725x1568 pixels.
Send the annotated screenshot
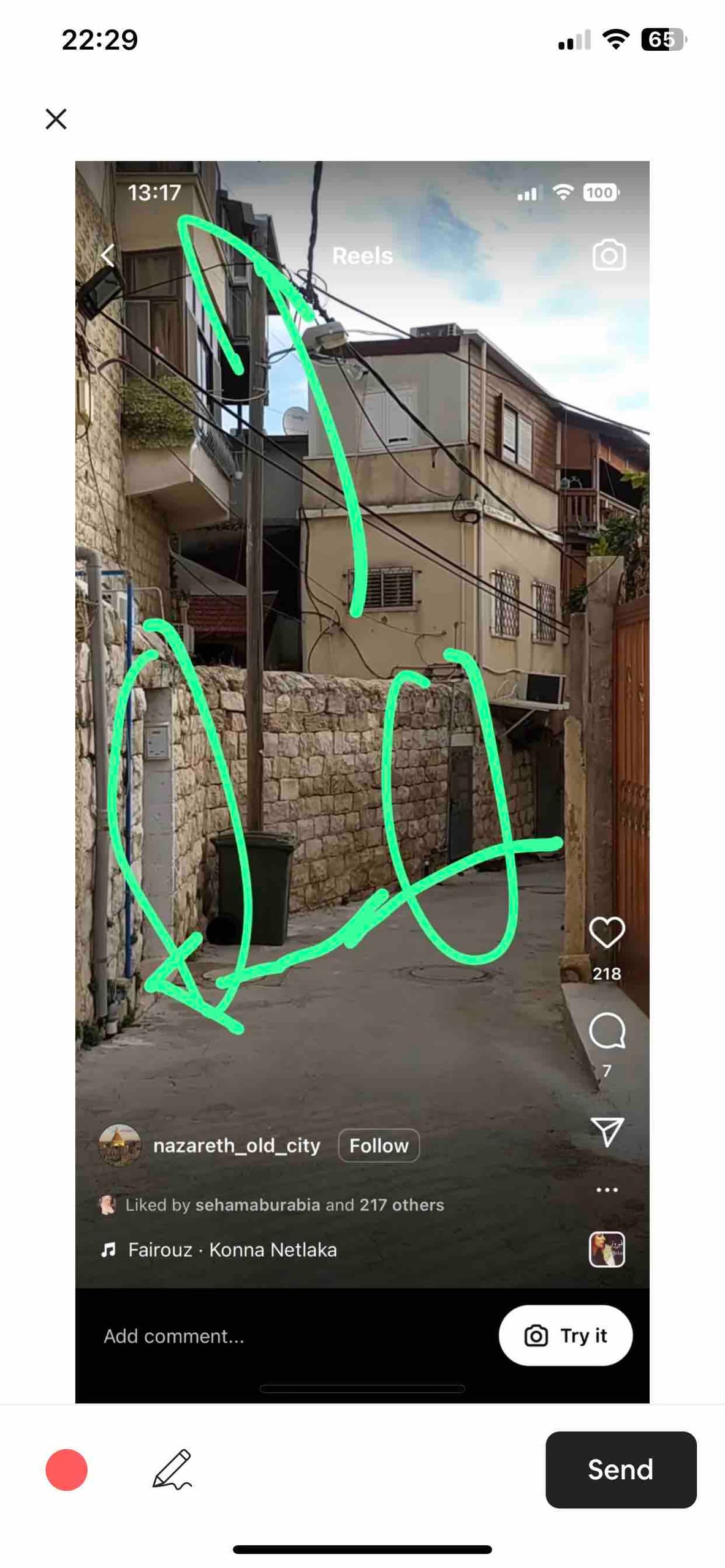620,1469
